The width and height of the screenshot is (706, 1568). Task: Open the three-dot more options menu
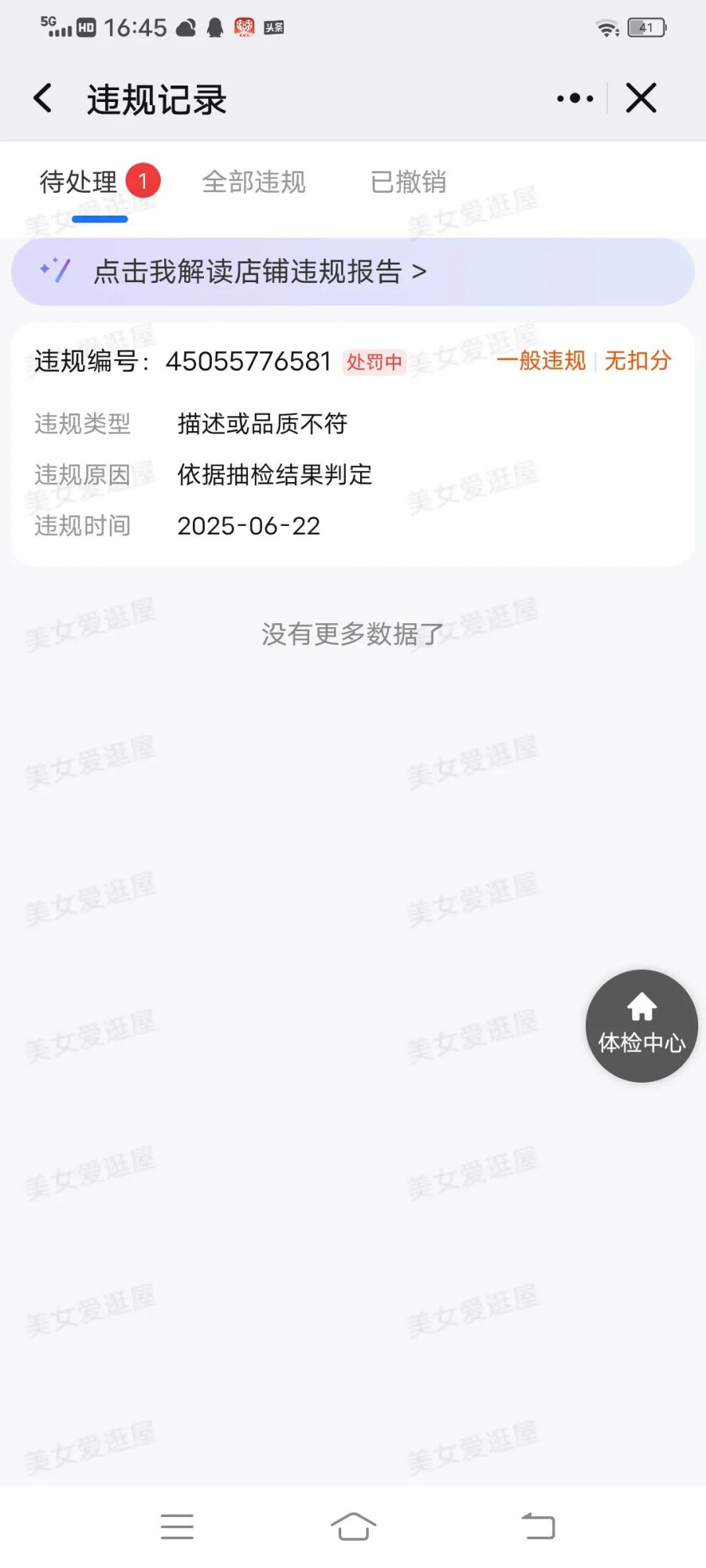click(574, 99)
